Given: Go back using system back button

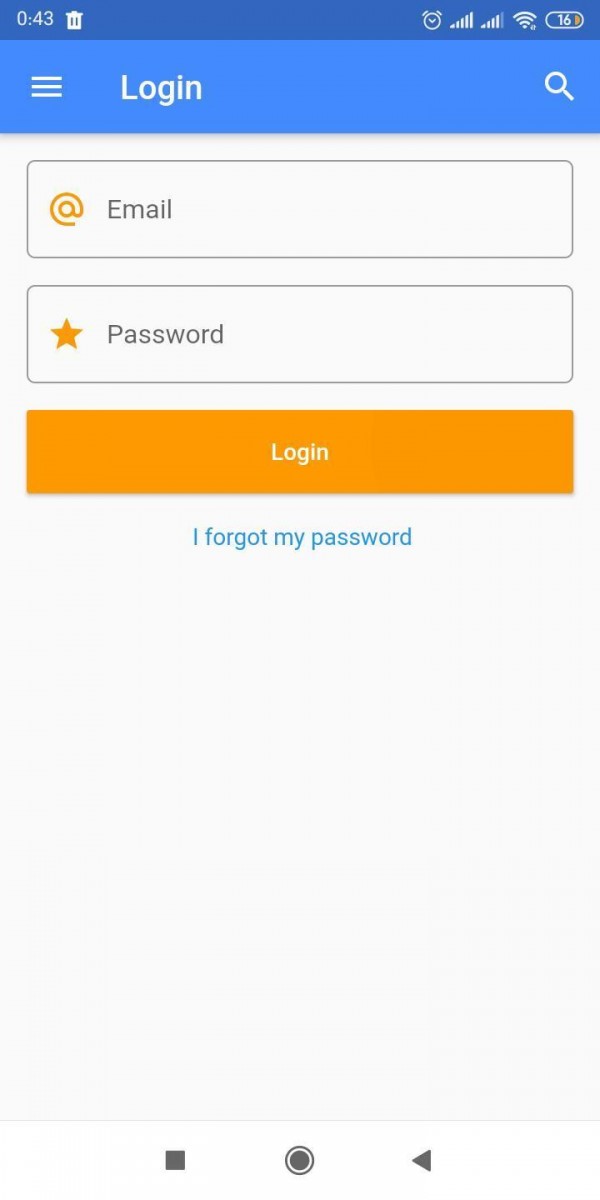Looking at the screenshot, I should [421, 1160].
